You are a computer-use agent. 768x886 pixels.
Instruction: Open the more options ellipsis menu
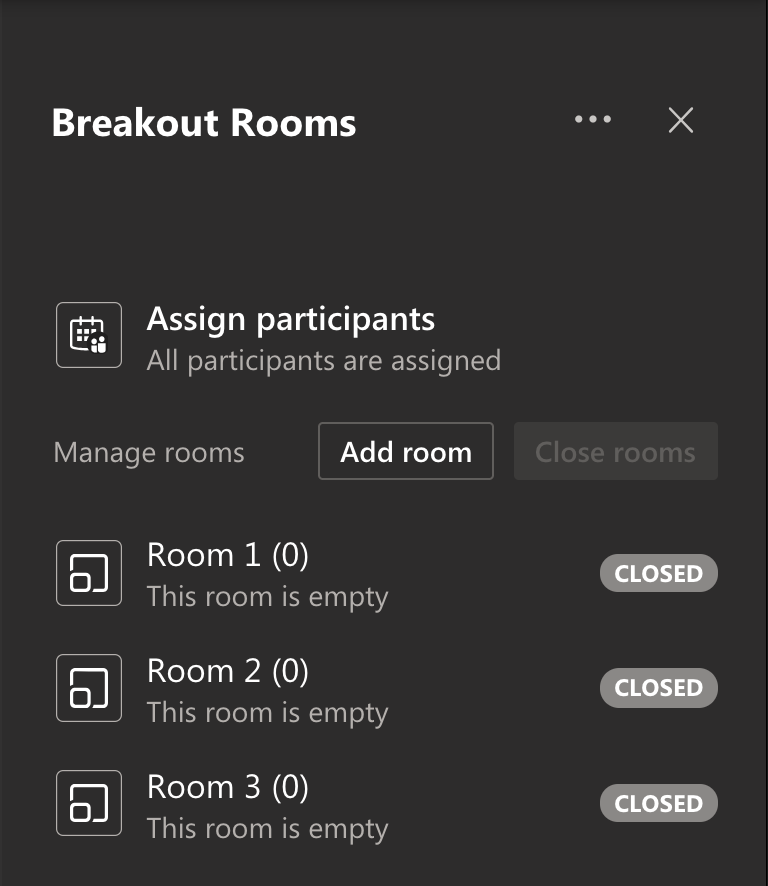(593, 119)
